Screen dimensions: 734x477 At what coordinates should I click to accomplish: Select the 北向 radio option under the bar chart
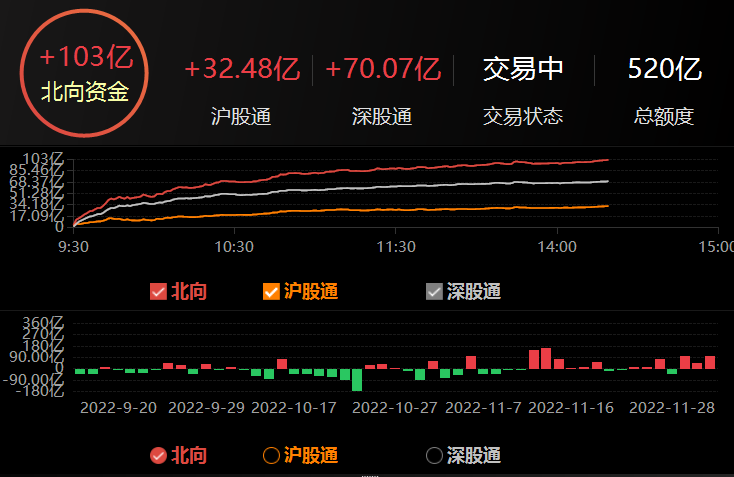coord(158,456)
